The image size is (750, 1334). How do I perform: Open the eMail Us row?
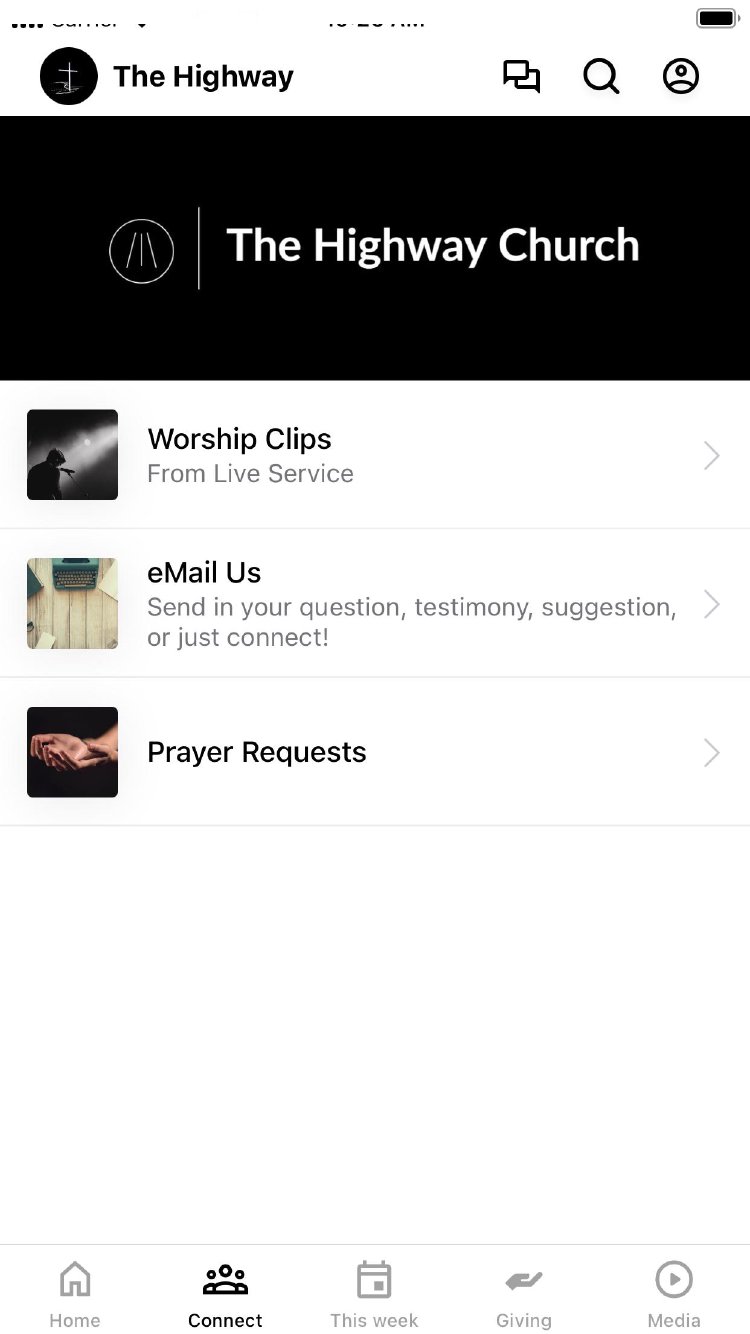click(x=374, y=604)
